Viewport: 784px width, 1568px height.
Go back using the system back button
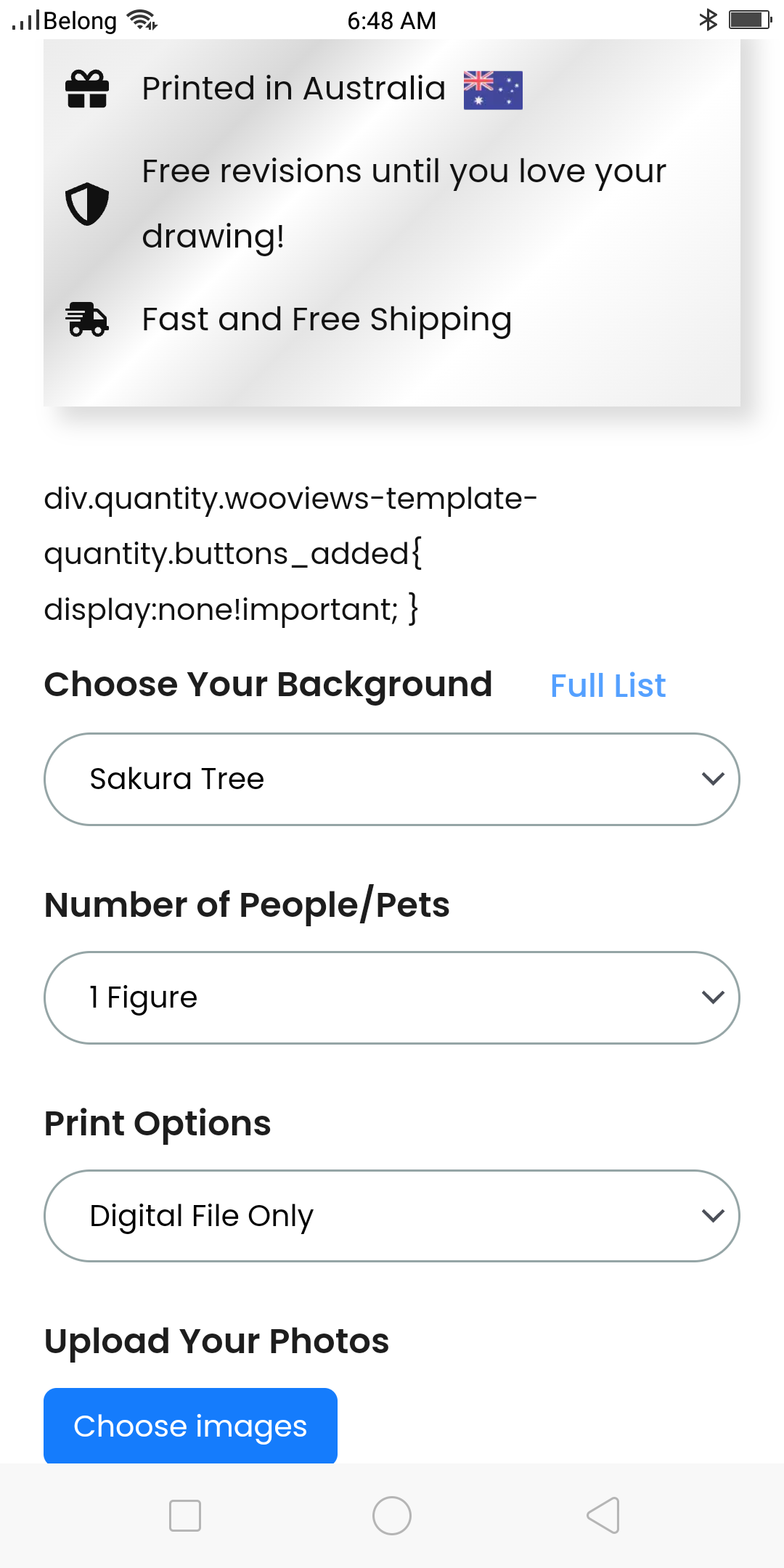603,1515
